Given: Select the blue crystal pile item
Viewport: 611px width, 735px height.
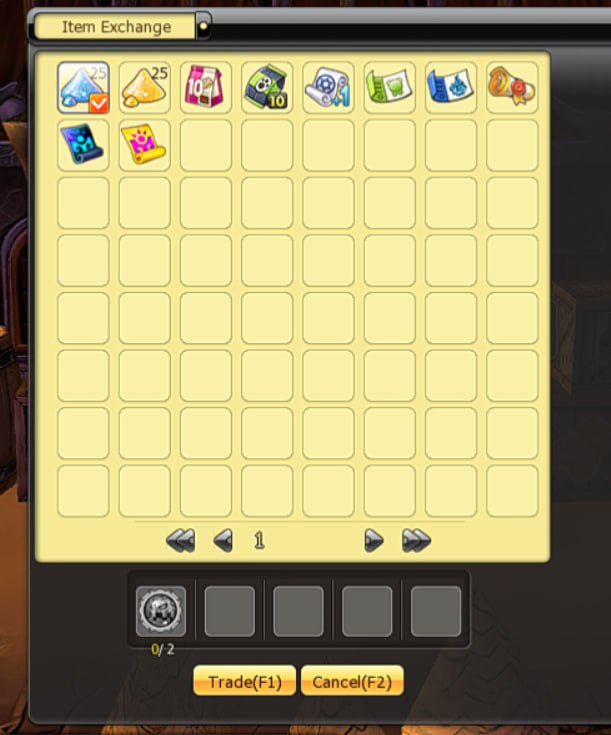Looking at the screenshot, I should 83,88.
